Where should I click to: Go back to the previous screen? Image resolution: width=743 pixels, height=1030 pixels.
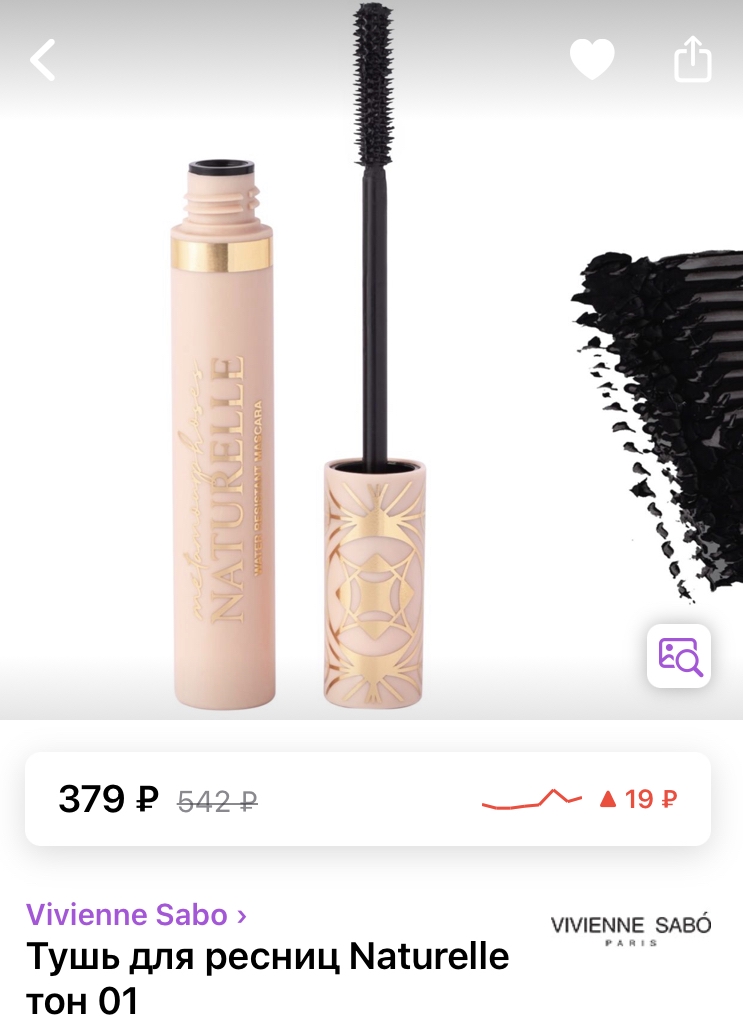coord(43,61)
